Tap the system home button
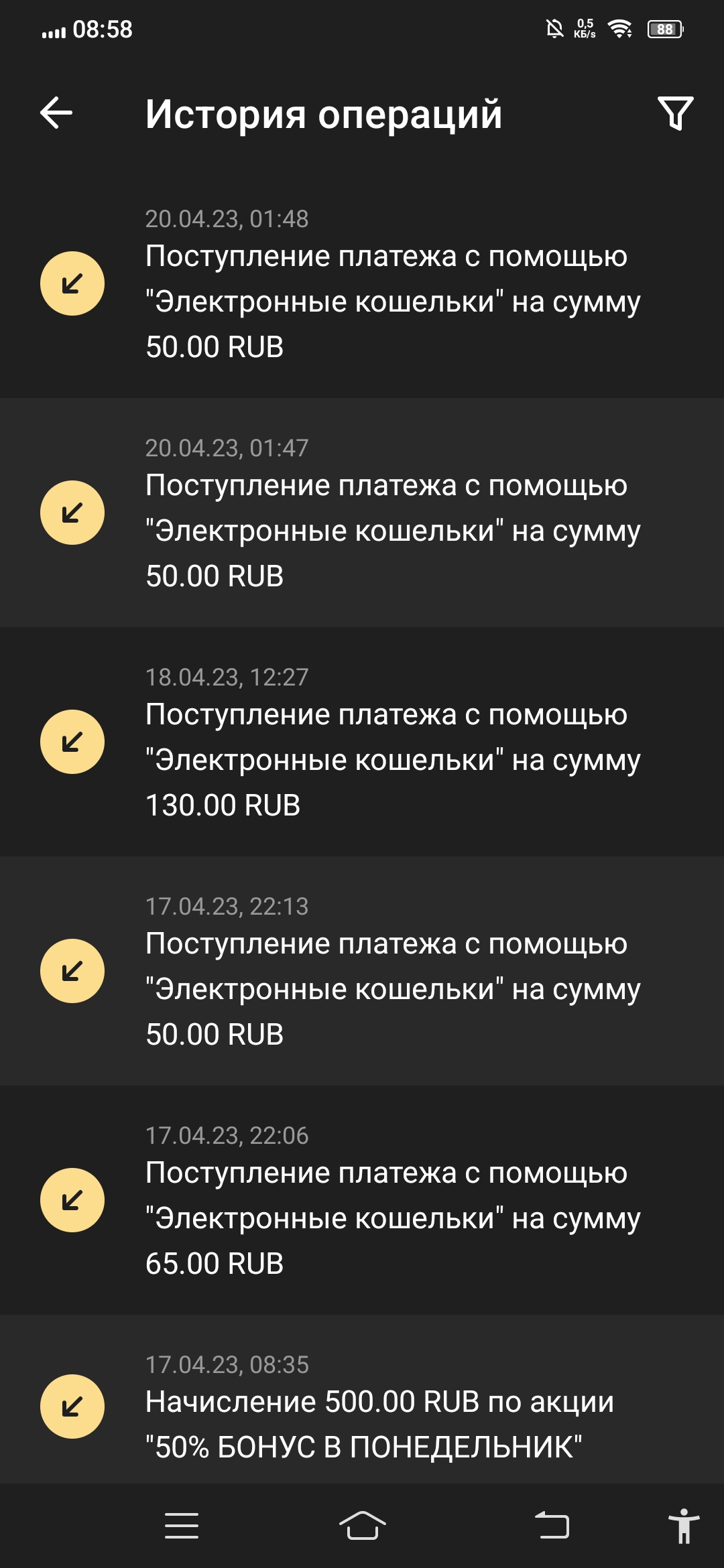The width and height of the screenshot is (724, 1568). pyautogui.click(x=362, y=1526)
